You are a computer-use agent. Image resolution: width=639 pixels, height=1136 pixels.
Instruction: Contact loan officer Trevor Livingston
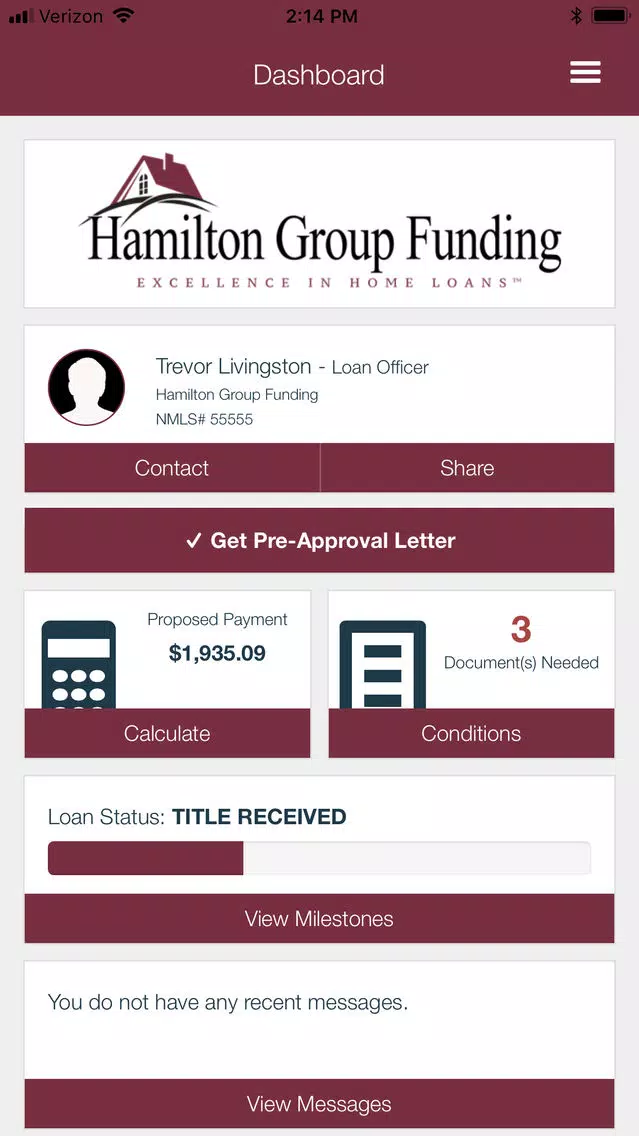(172, 468)
